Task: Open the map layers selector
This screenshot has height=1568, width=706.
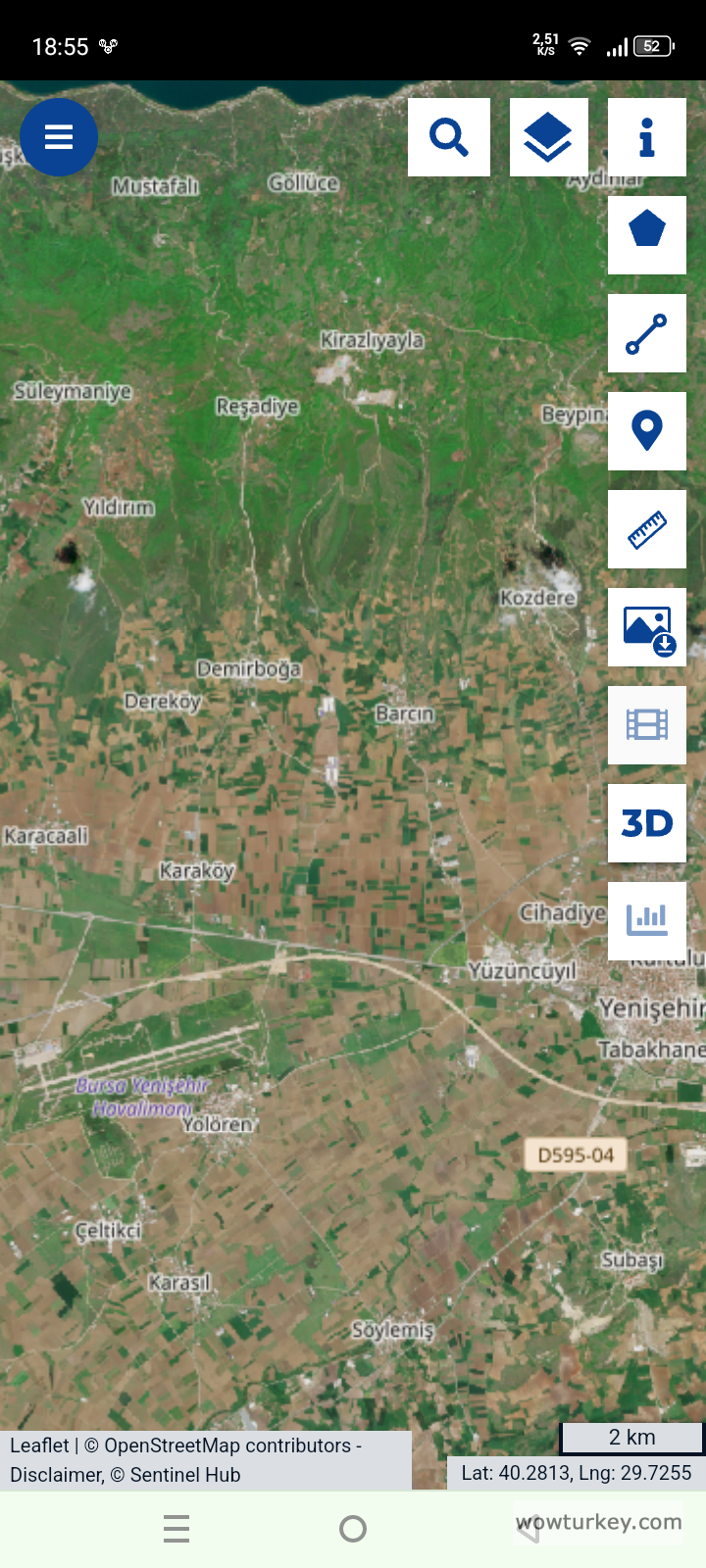Action: click(x=548, y=137)
